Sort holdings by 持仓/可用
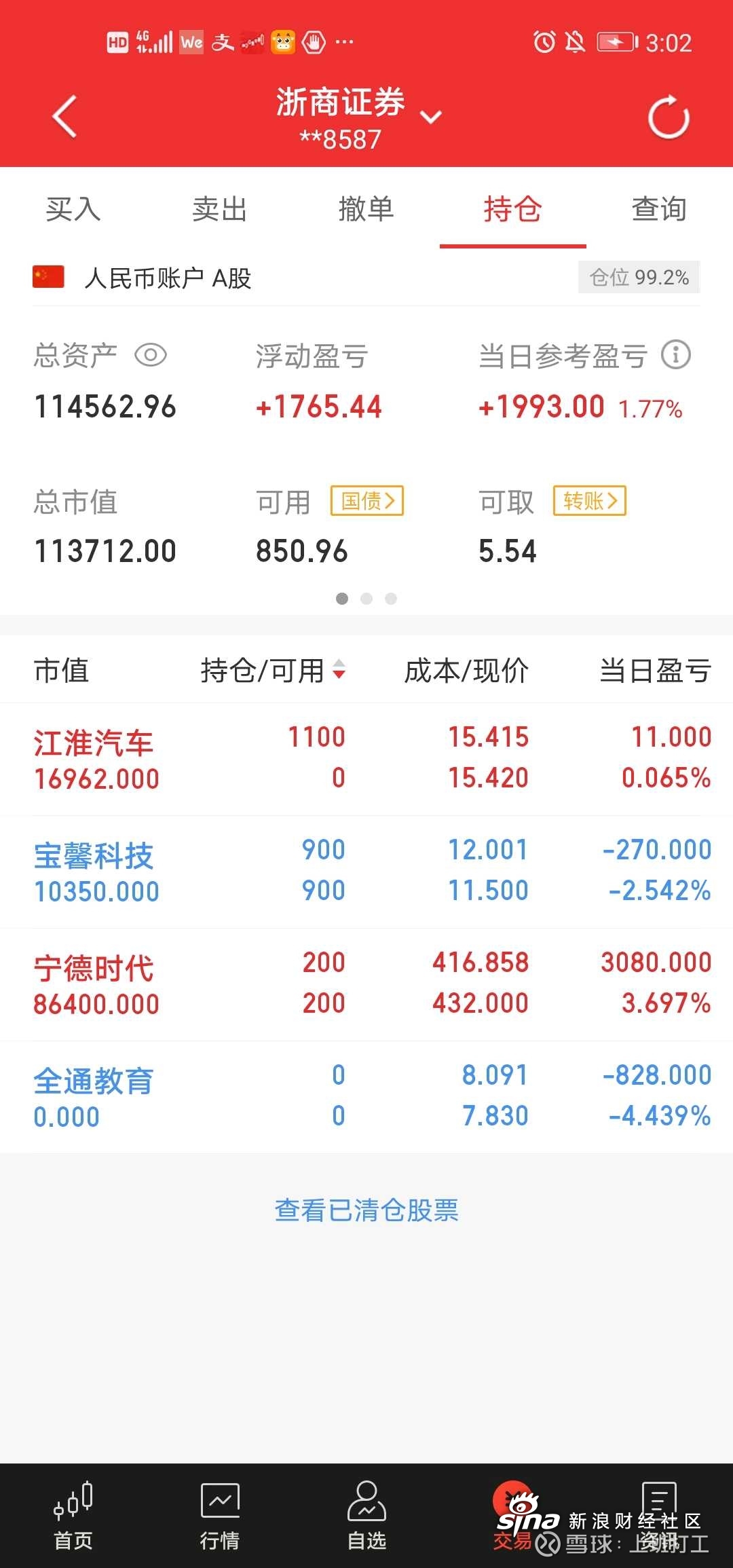733x1568 pixels. pyautogui.click(x=273, y=671)
